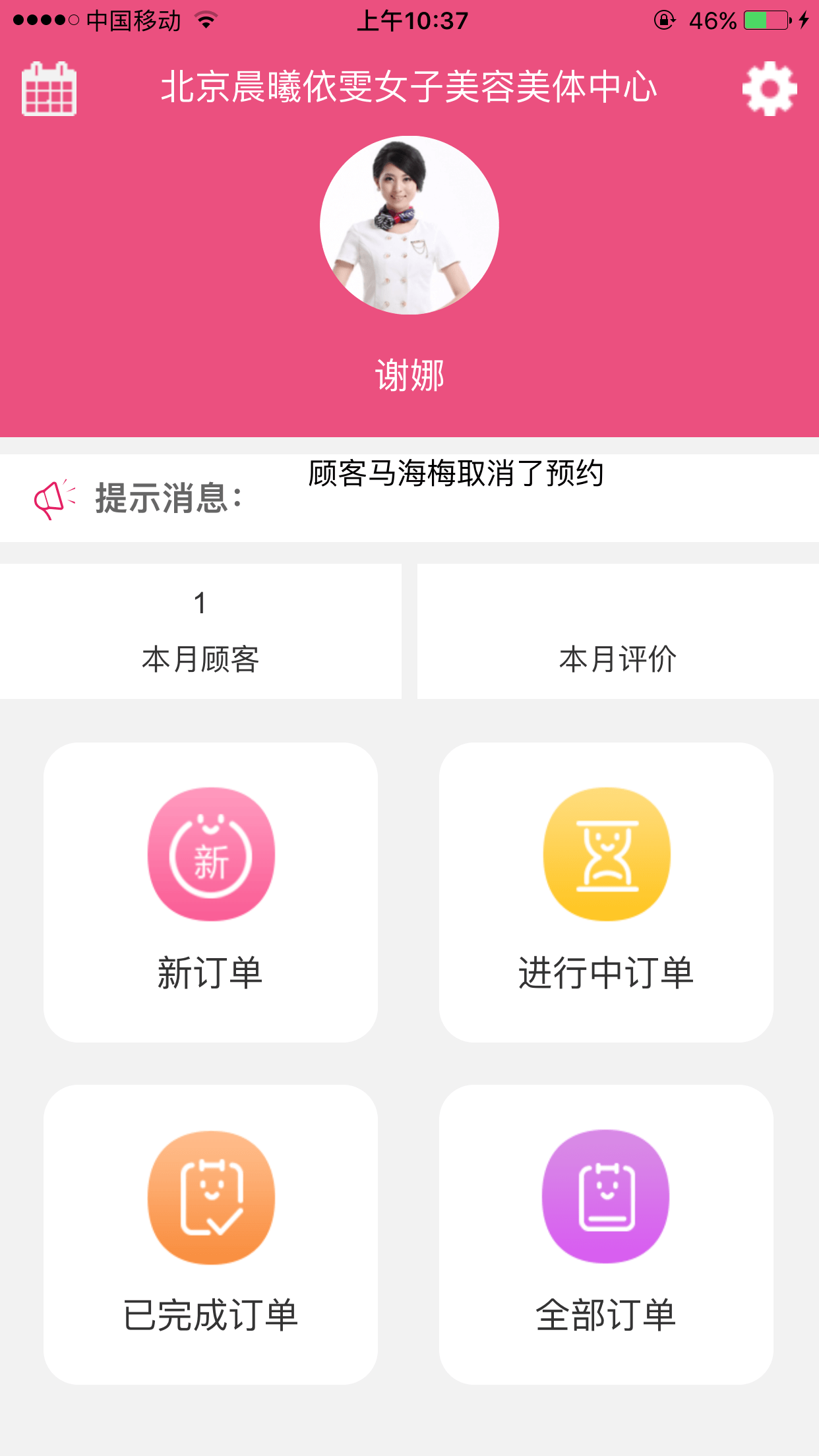Viewport: 819px width, 1456px height.
Task: Open 已完成订单 card
Action: [211, 1234]
